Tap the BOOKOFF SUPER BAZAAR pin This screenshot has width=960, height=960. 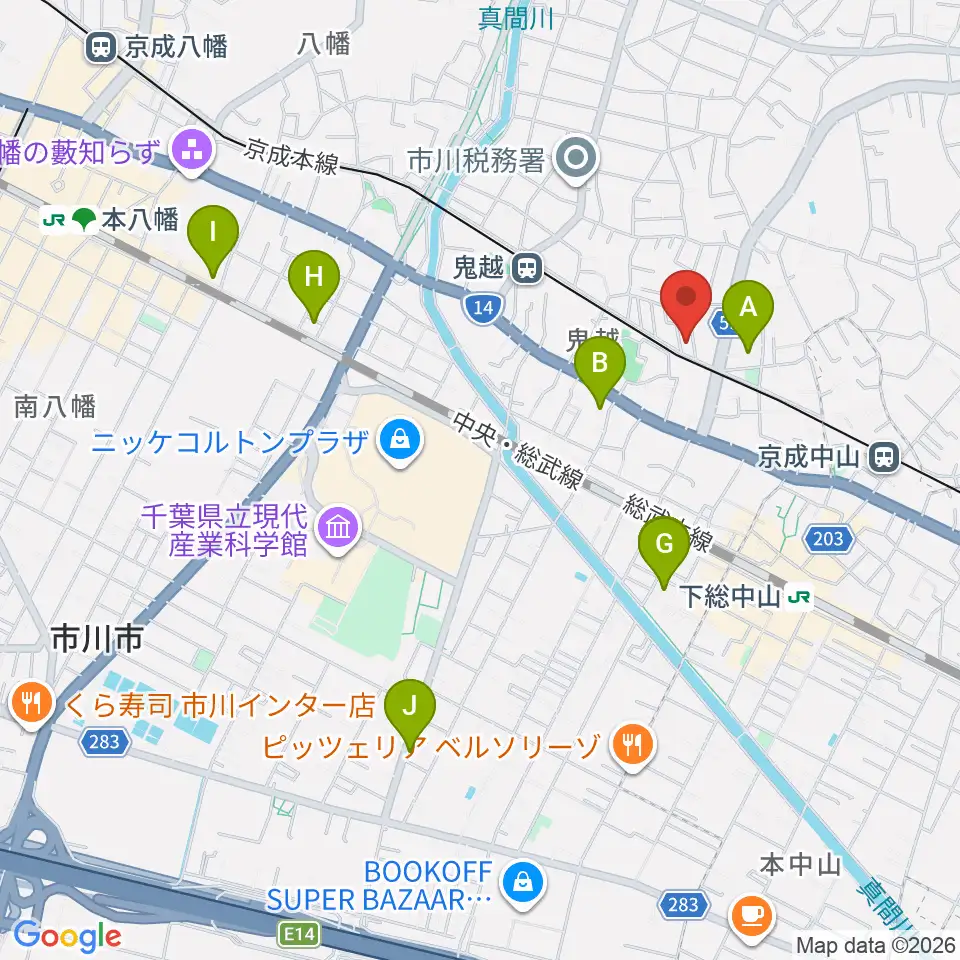click(522, 885)
